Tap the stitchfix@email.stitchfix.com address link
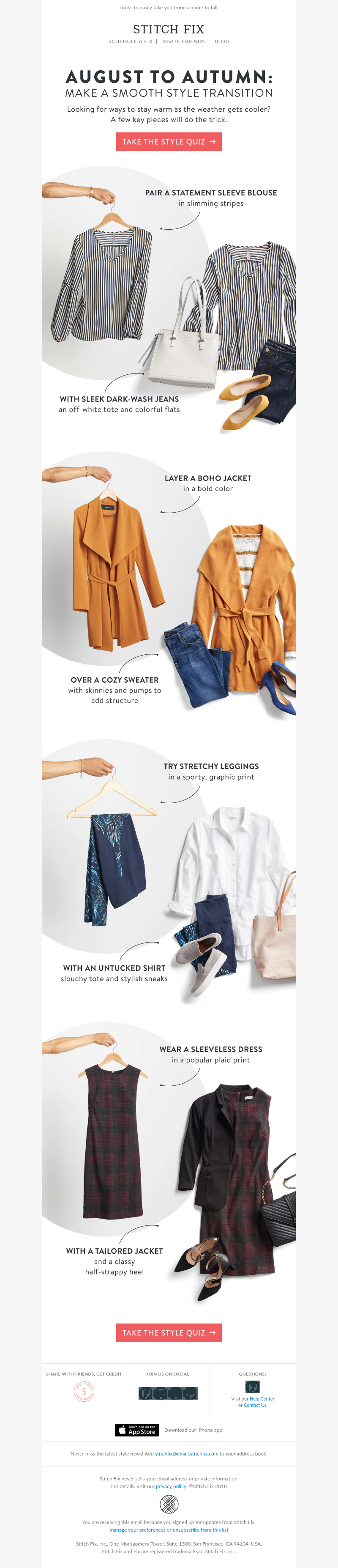 point(186,1453)
